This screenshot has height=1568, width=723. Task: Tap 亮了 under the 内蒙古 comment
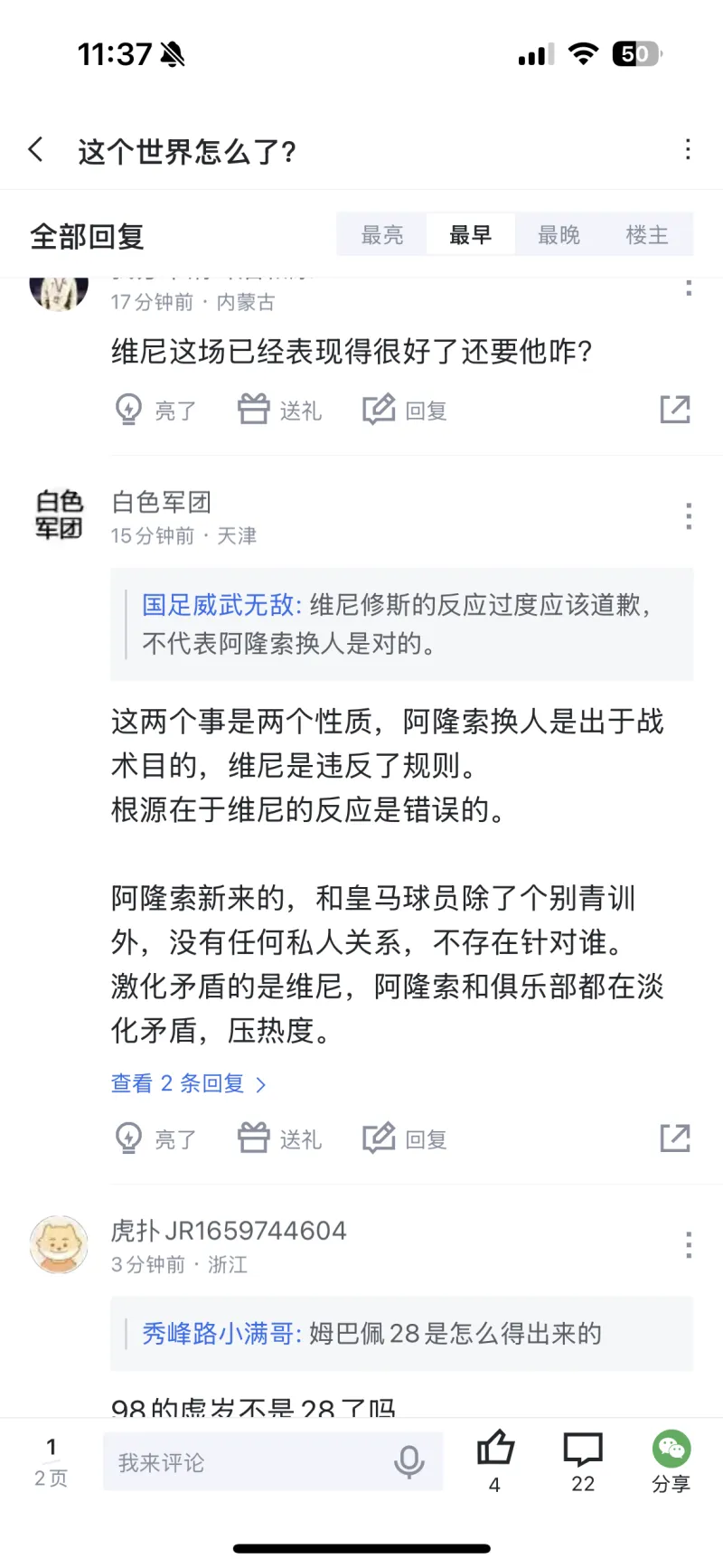(x=155, y=411)
